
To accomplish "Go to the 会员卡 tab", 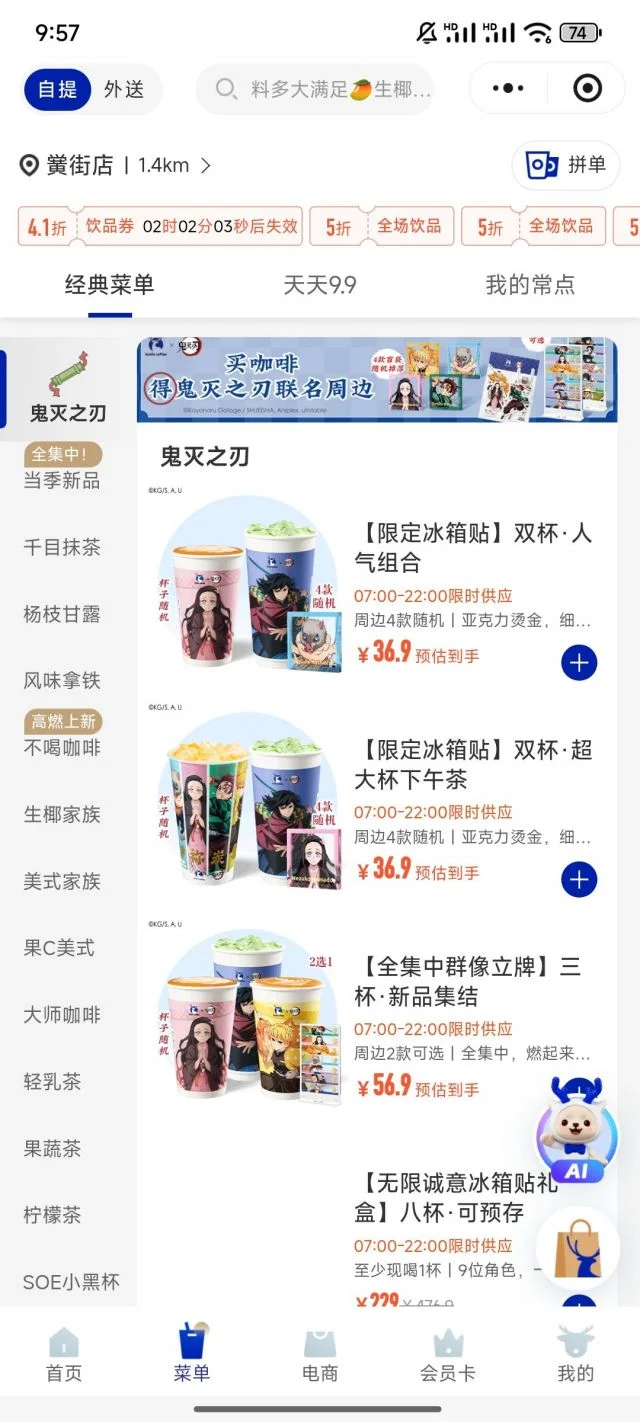I will (x=448, y=1355).
